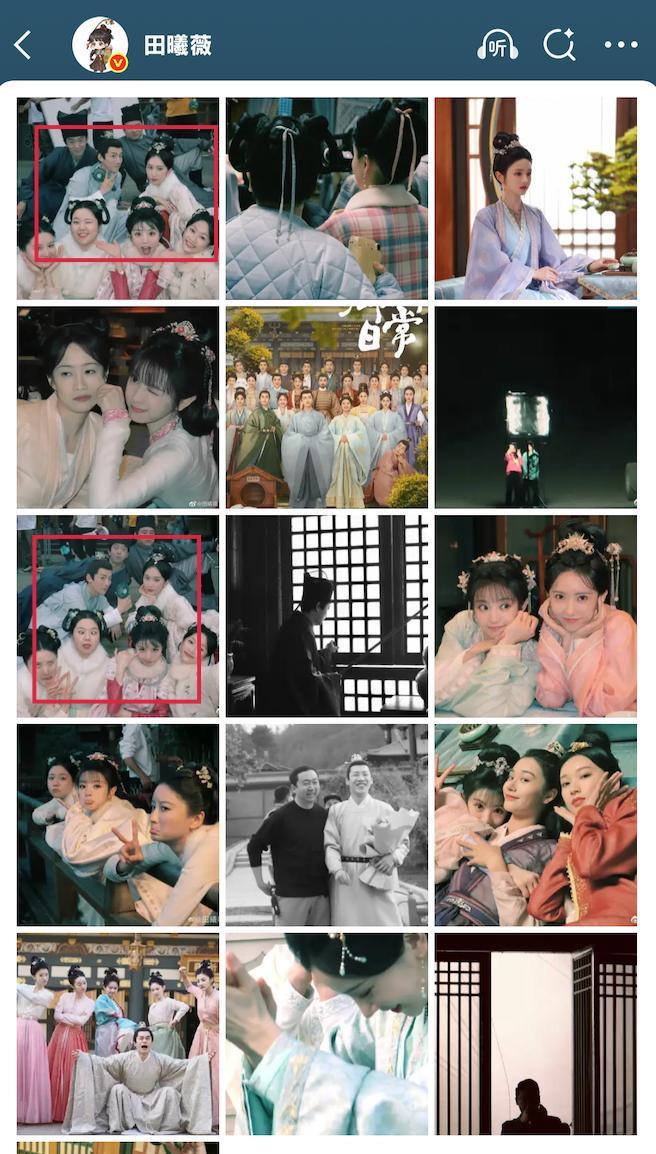Open the close-up photo of woman in mint robe
This screenshot has width=656, height=1154.
pos(327,1034)
